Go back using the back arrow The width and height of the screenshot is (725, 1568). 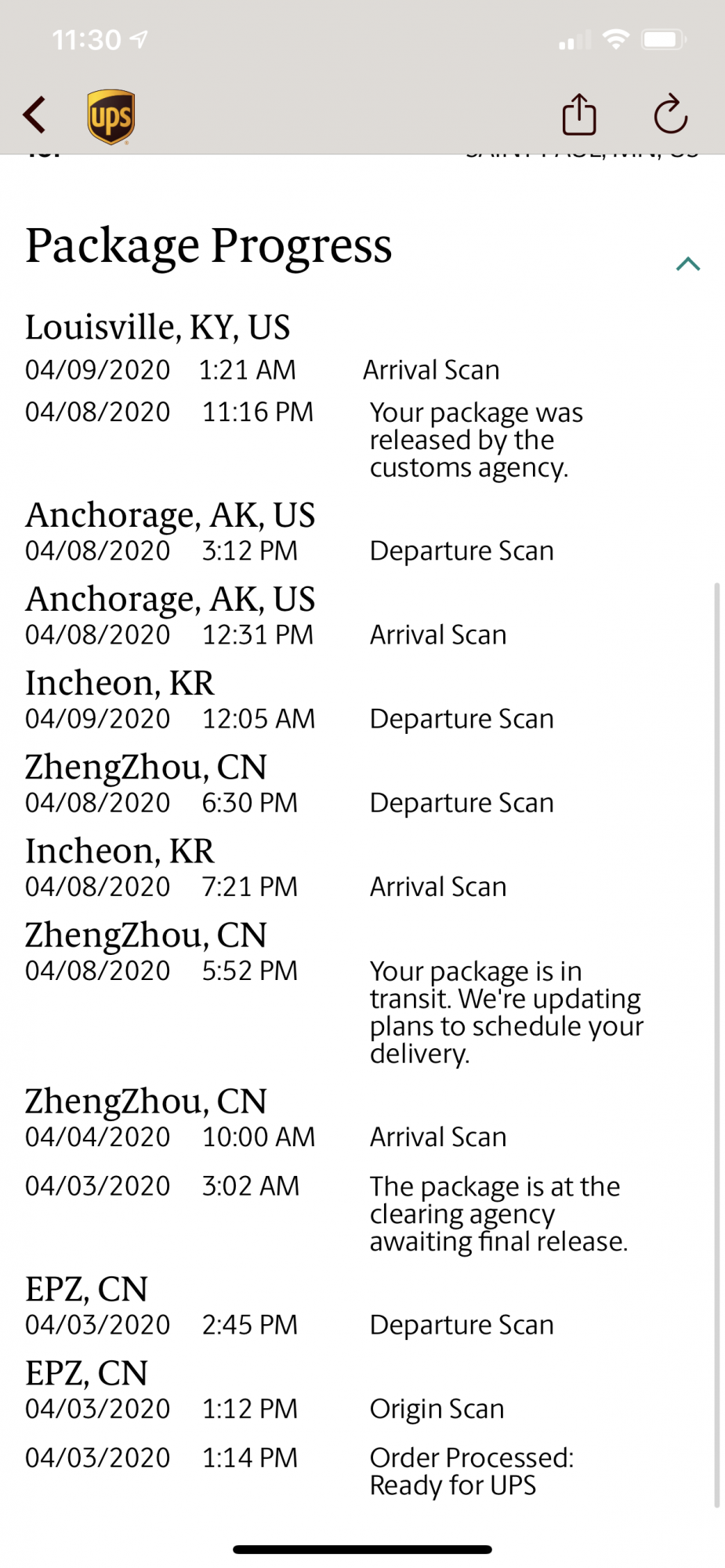pos(34,115)
